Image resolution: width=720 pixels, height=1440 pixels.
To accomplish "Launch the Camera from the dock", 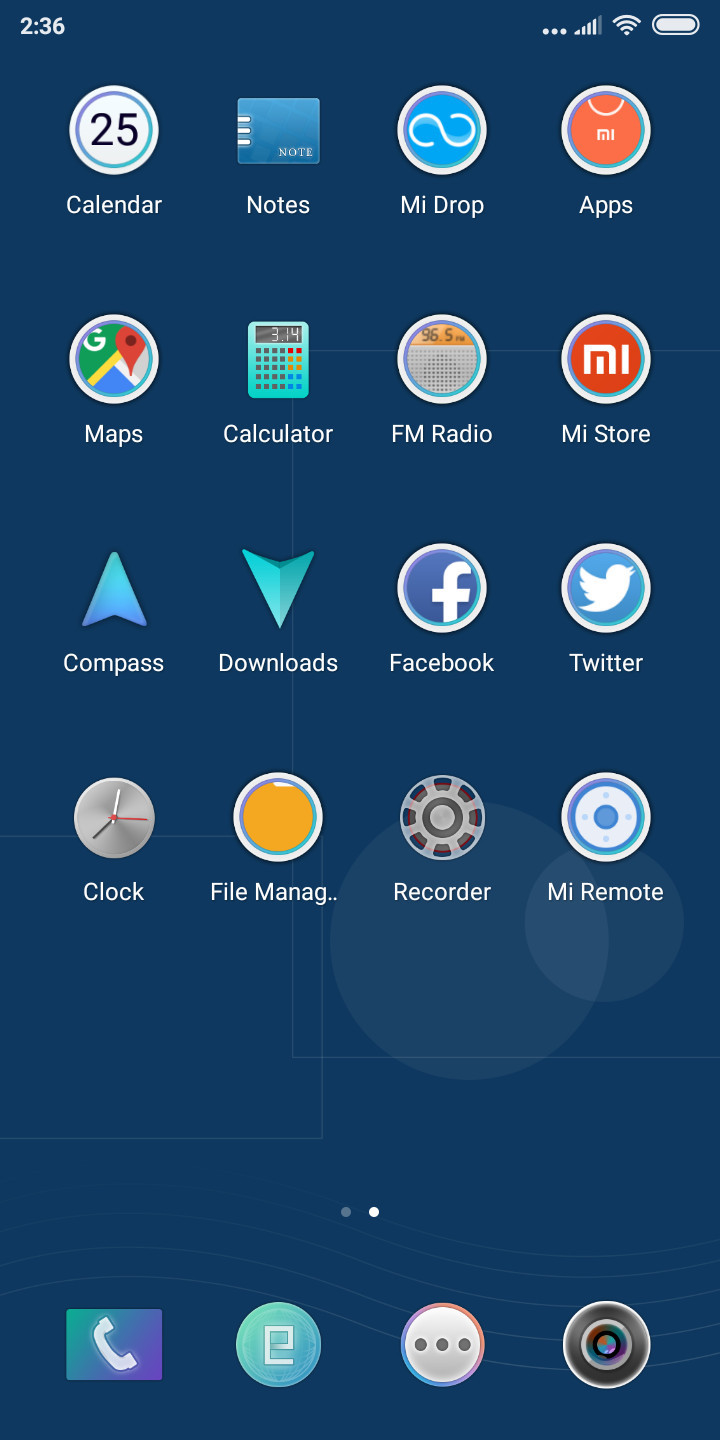I will (606, 1345).
